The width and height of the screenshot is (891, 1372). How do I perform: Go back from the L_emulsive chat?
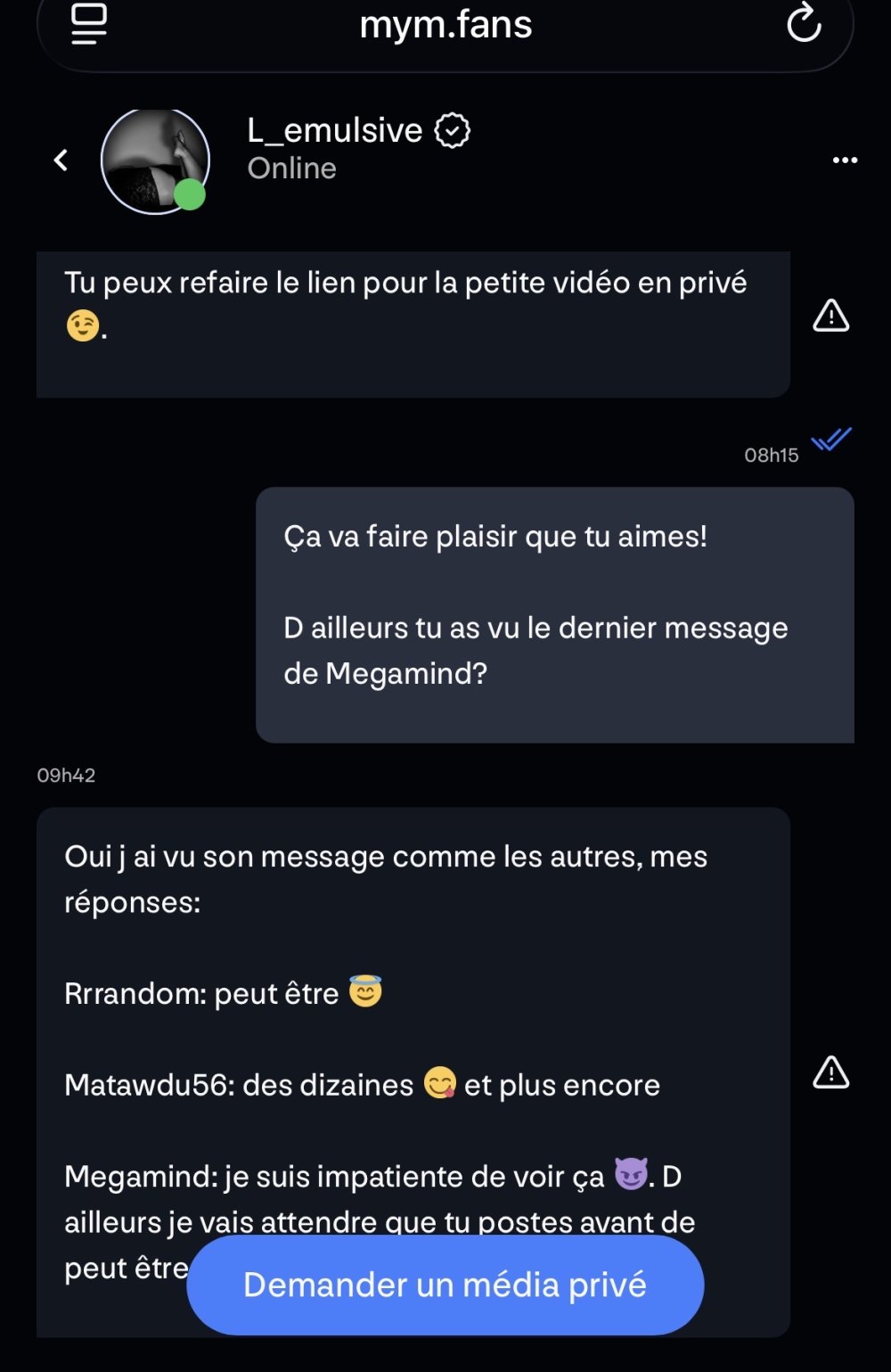coord(61,160)
